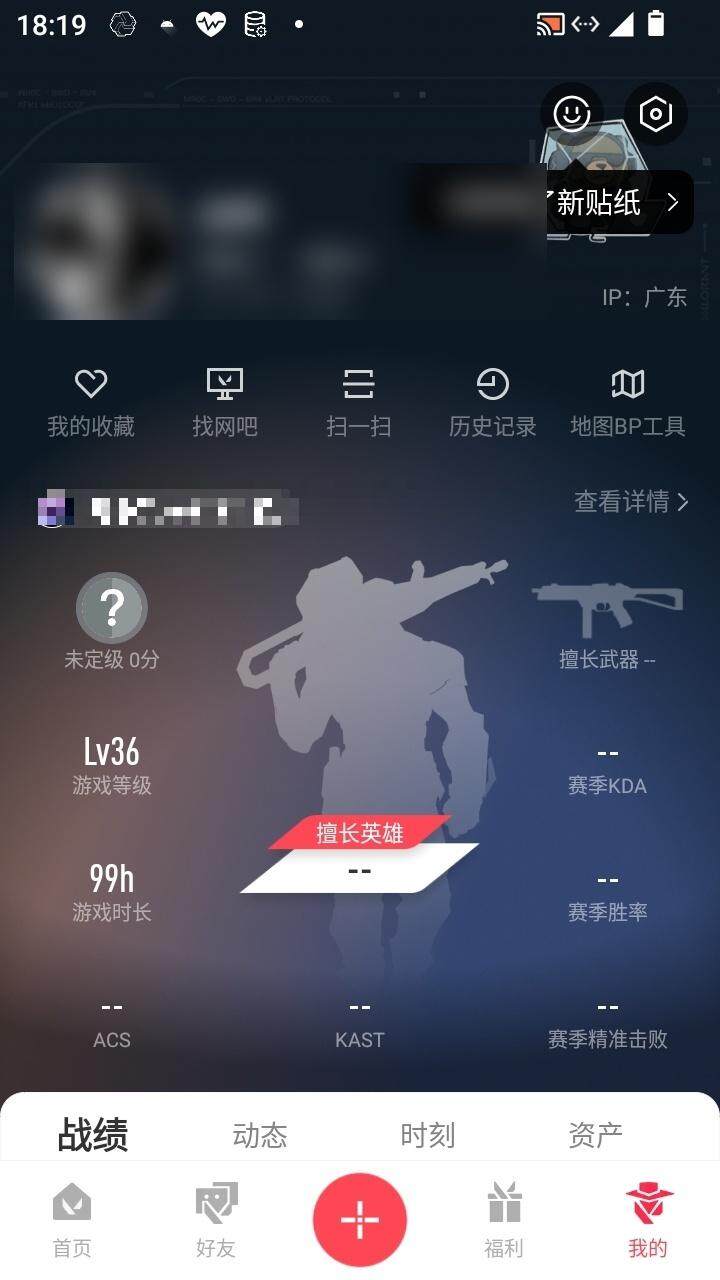Switch to the 动态 tab
Image resolution: width=720 pixels, height=1280 pixels.
pos(260,1135)
